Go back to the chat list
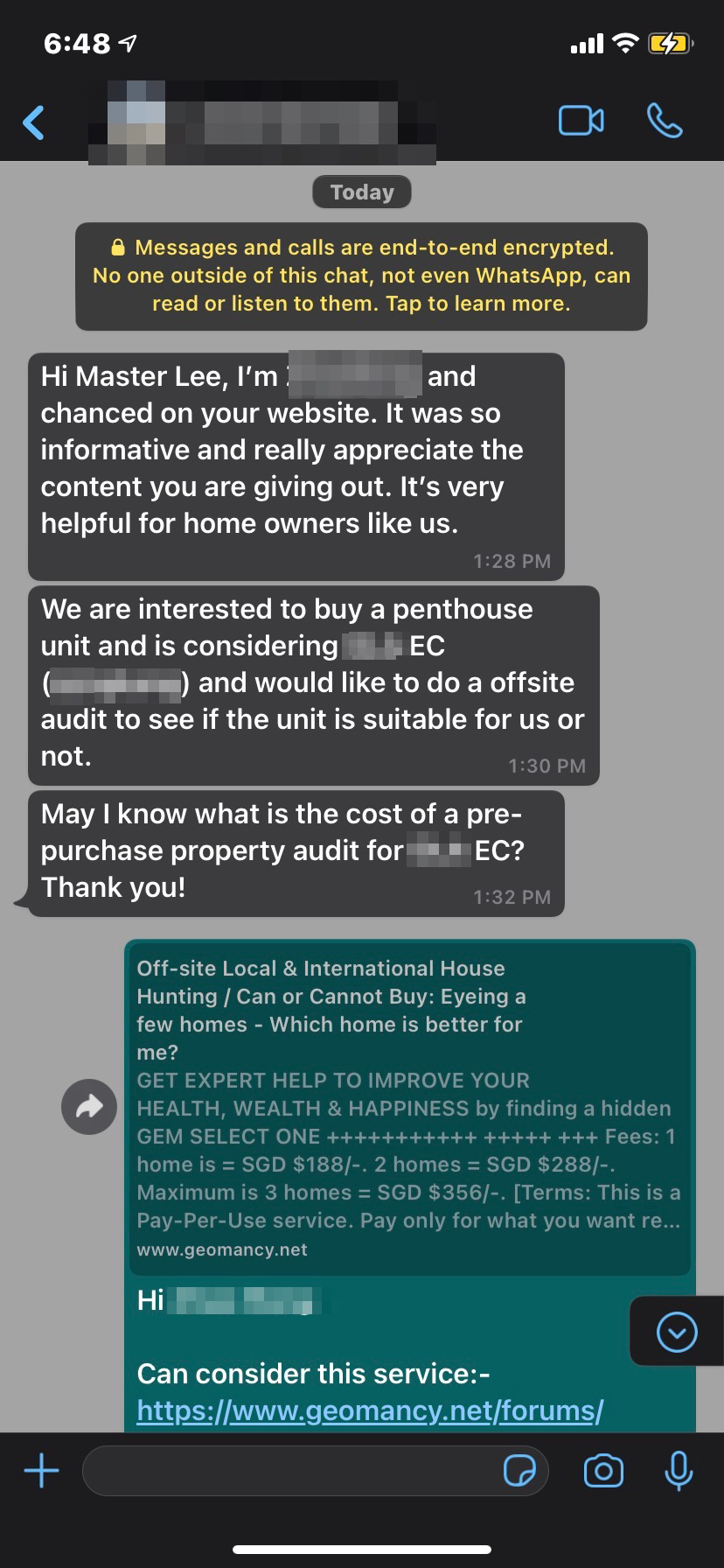This screenshot has width=724, height=1568. point(34,122)
